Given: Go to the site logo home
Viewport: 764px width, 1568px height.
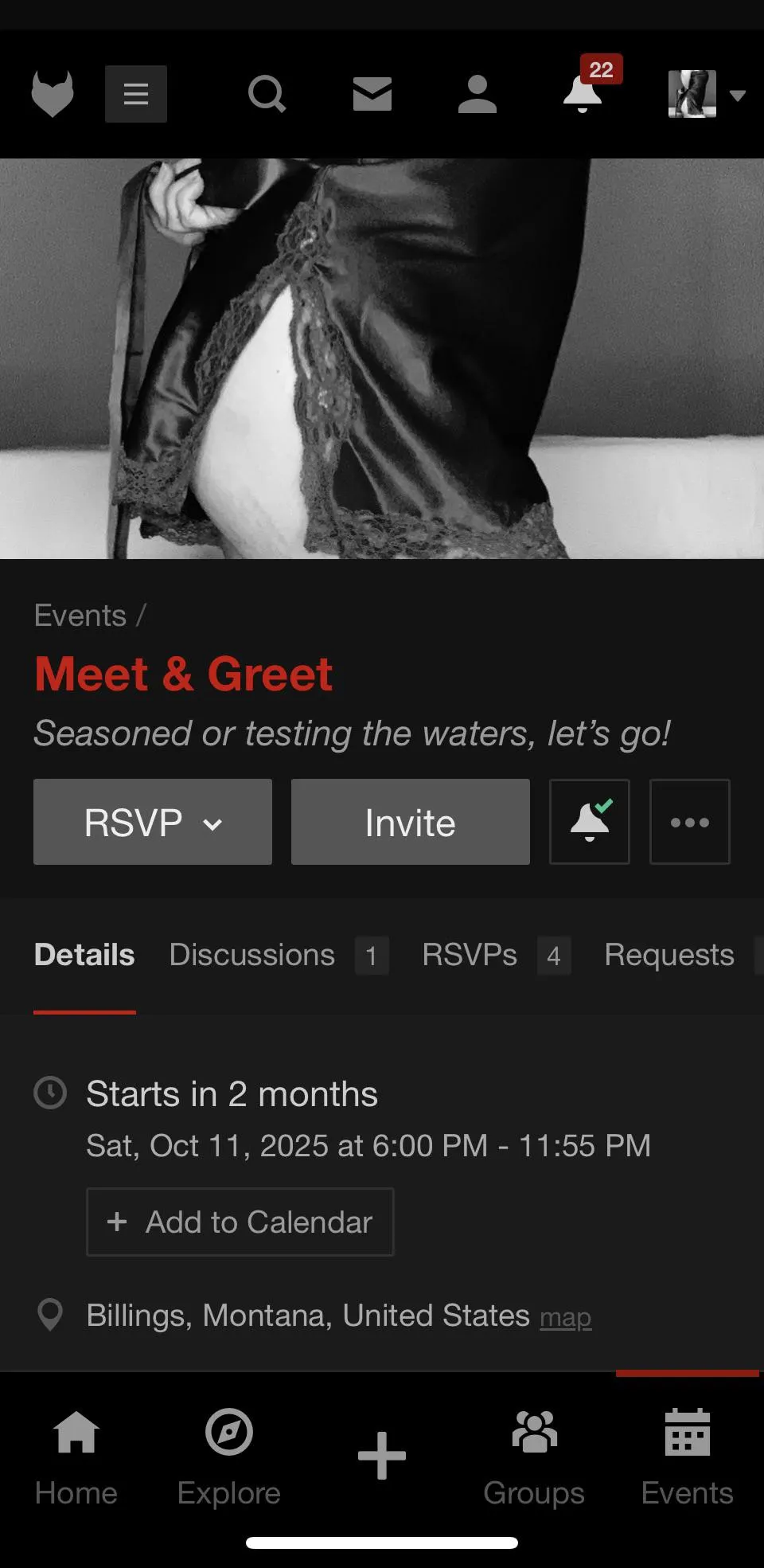Looking at the screenshot, I should click(53, 94).
